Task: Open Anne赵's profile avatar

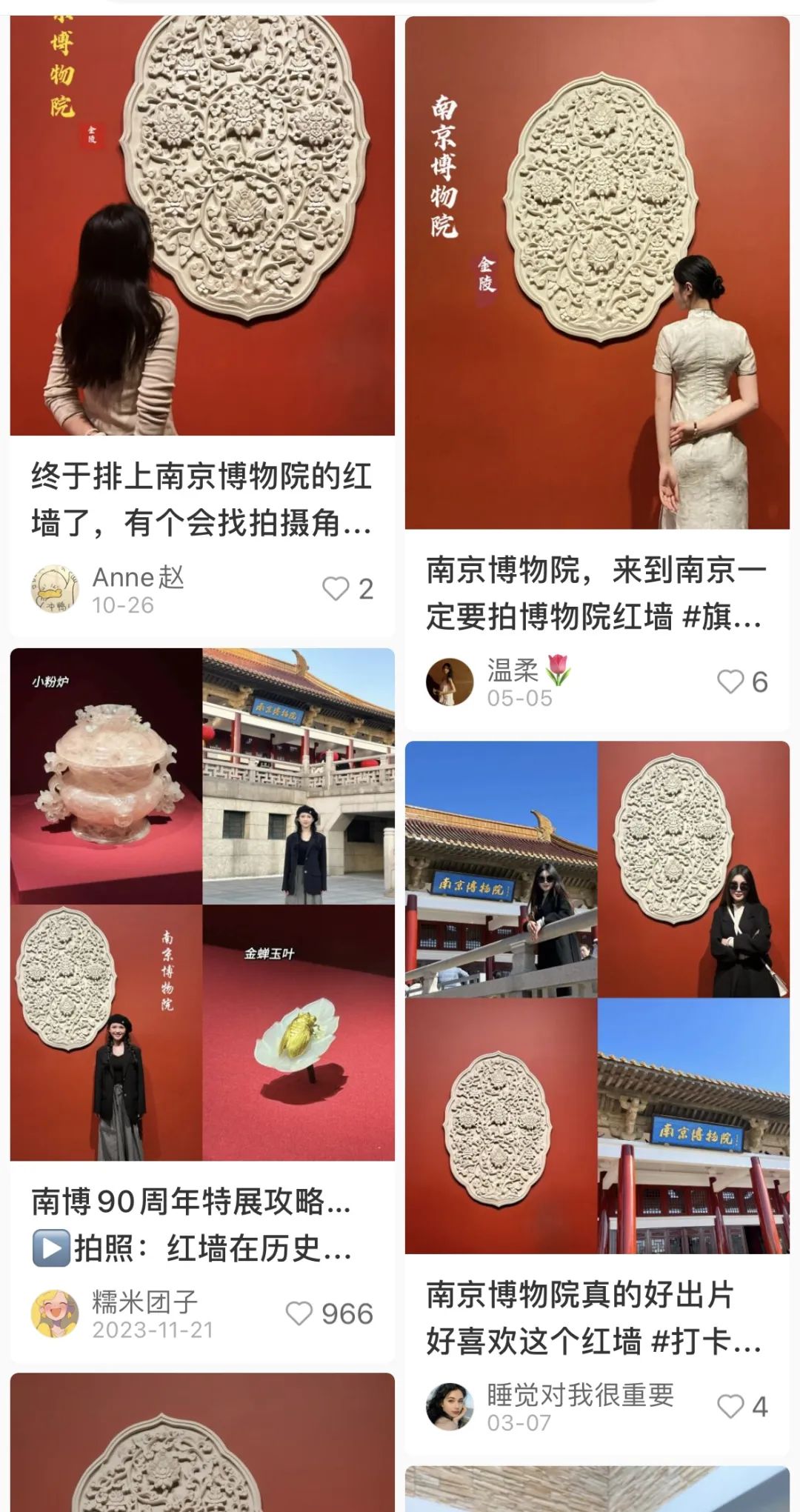Action: 54,590
